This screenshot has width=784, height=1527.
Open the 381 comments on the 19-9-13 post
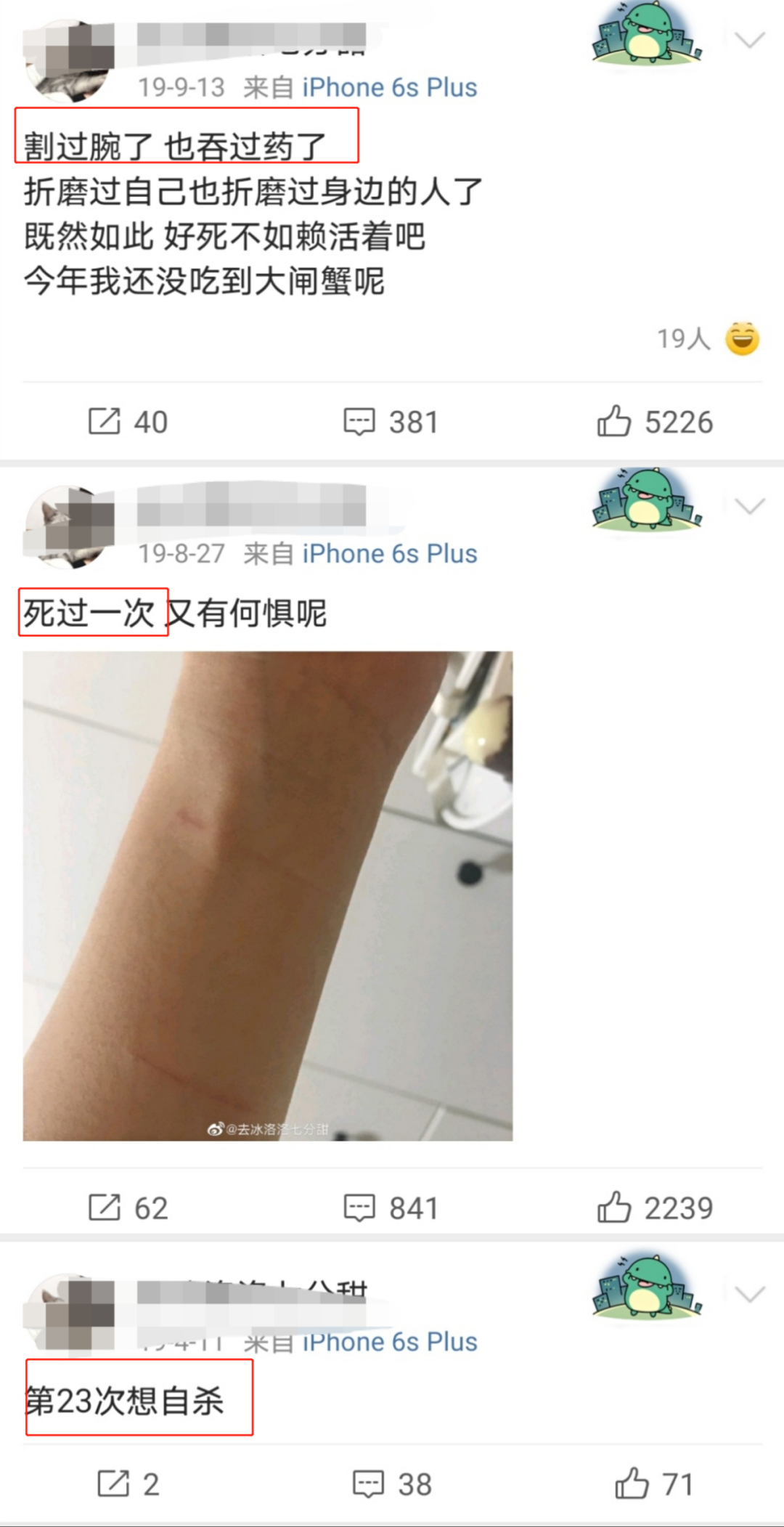[391, 422]
